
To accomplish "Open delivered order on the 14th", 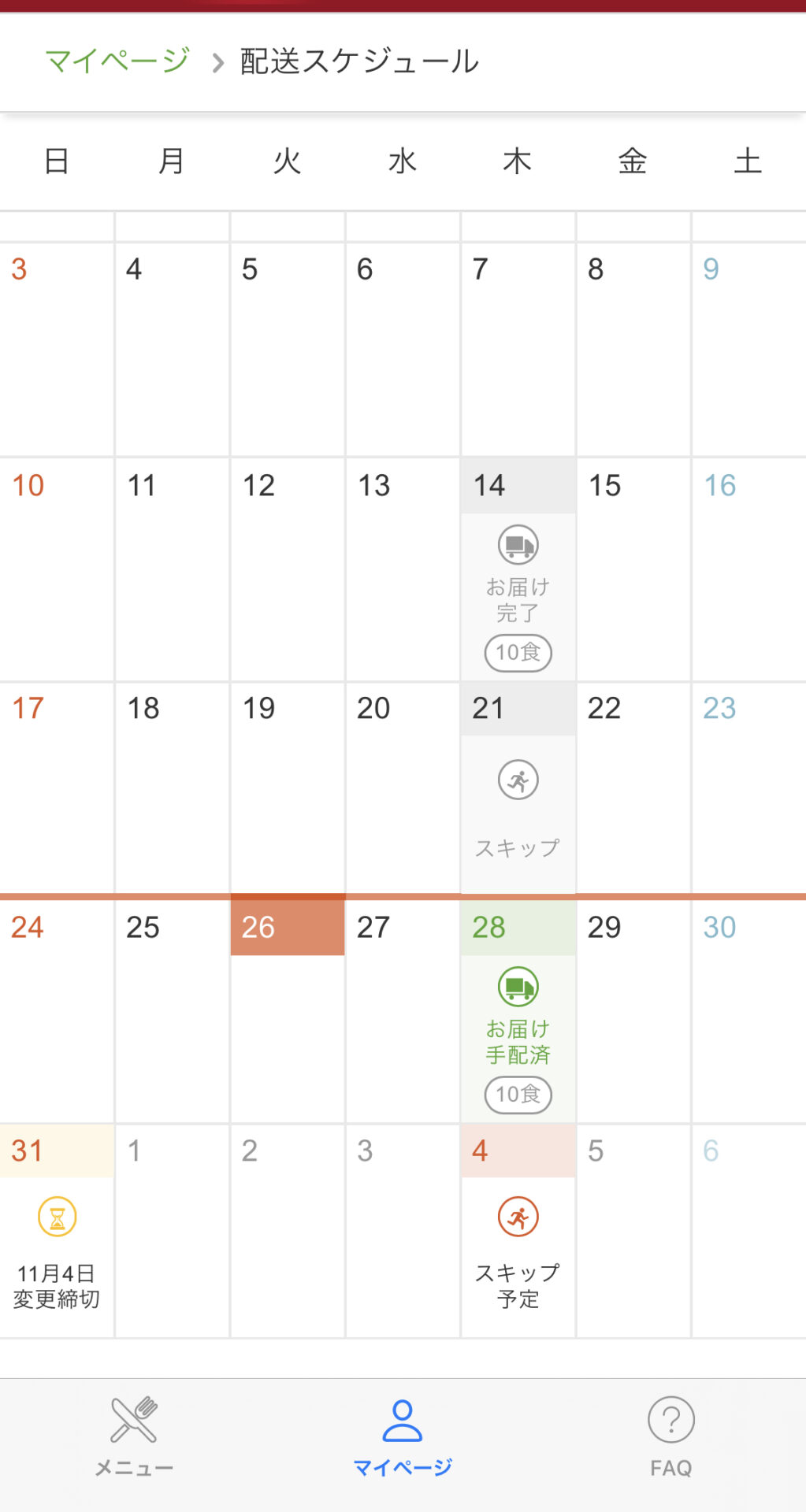I will point(518,569).
